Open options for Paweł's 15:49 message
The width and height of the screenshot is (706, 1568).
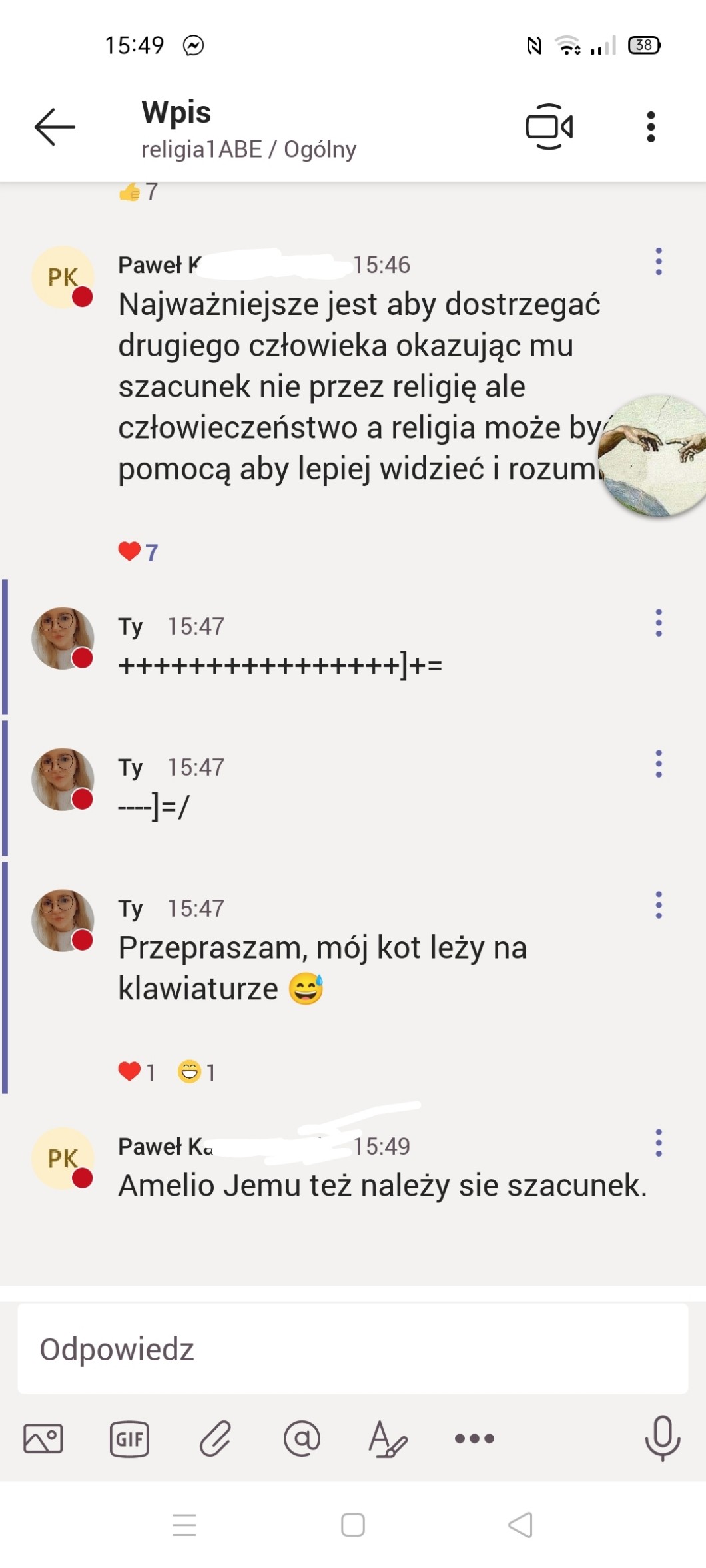[658, 1143]
